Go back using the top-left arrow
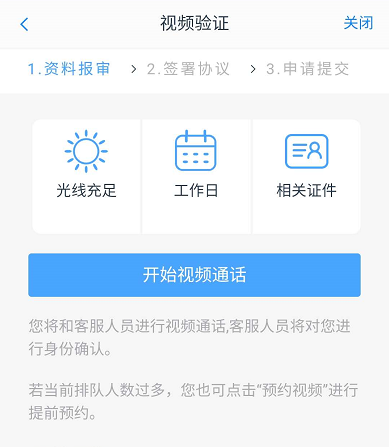This screenshot has height=447, width=389. coord(24,24)
